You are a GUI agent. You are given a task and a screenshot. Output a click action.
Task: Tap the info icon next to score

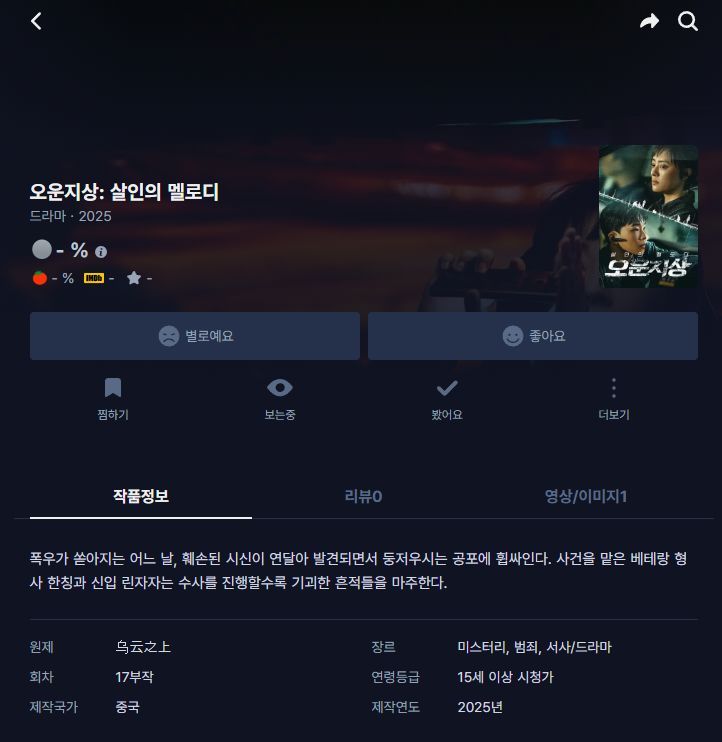point(101,252)
